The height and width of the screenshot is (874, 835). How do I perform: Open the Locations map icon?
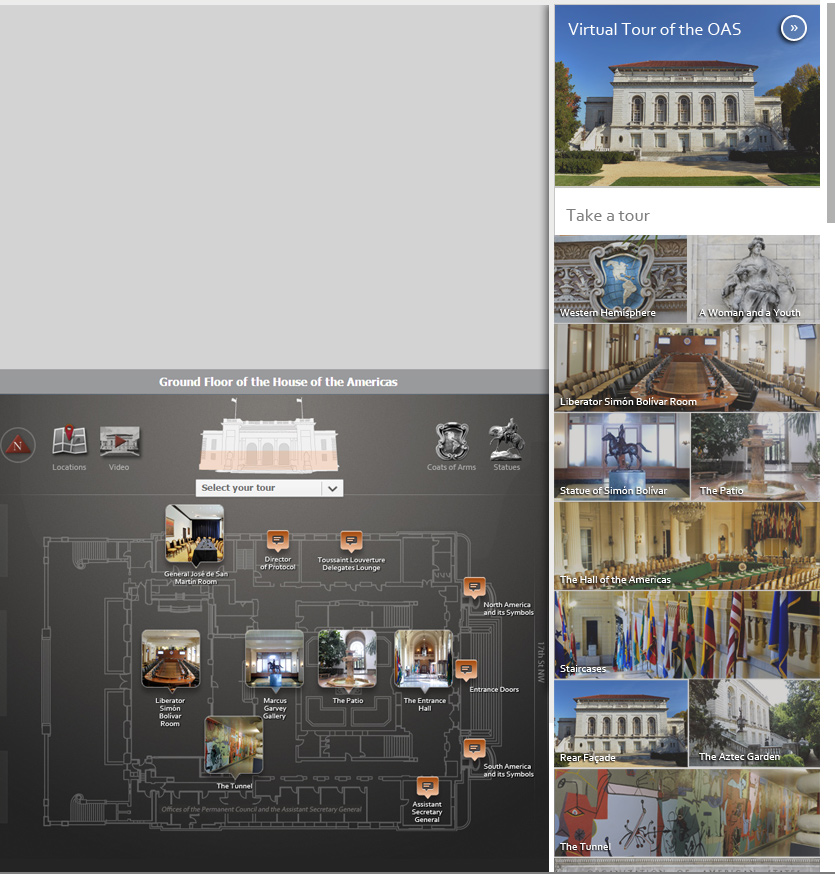[x=69, y=441]
